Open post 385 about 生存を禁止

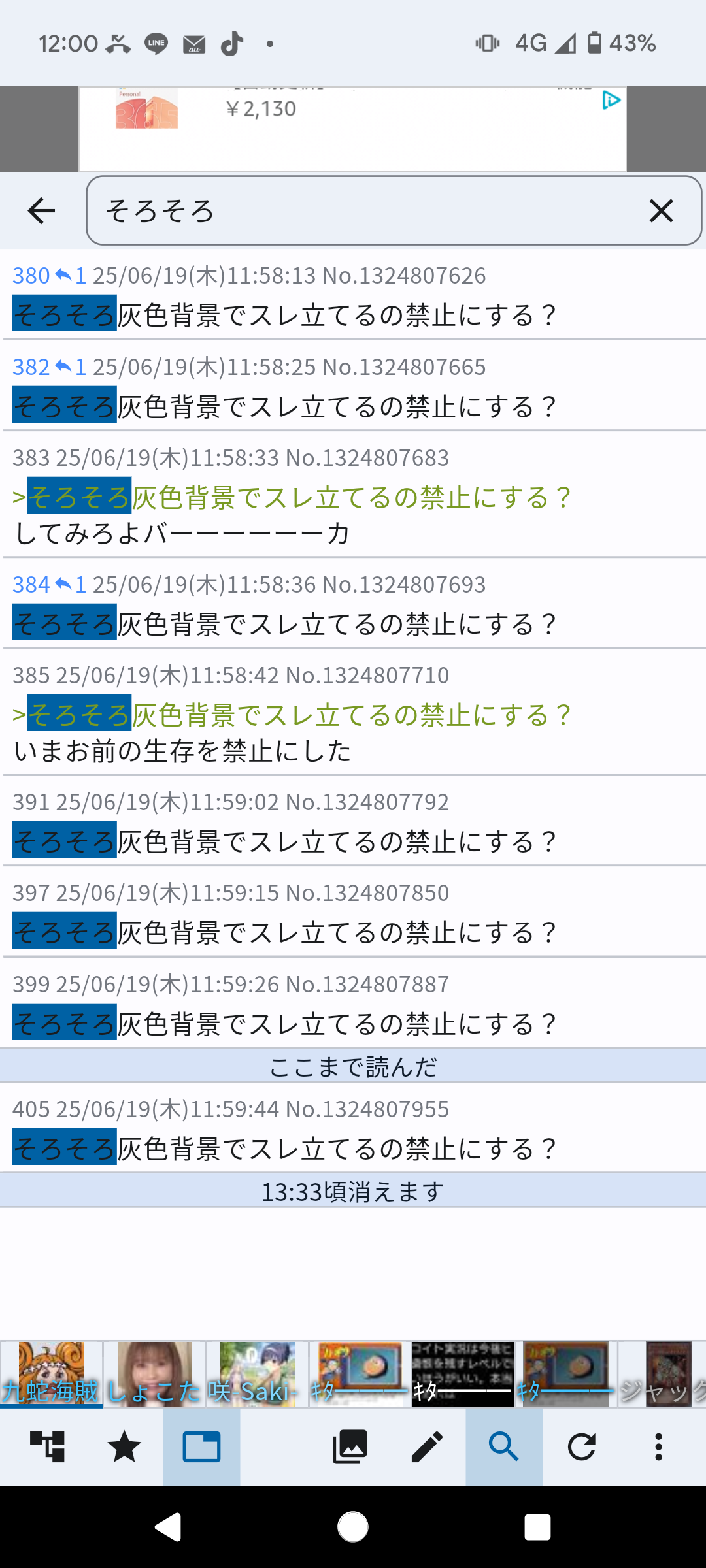point(353,712)
